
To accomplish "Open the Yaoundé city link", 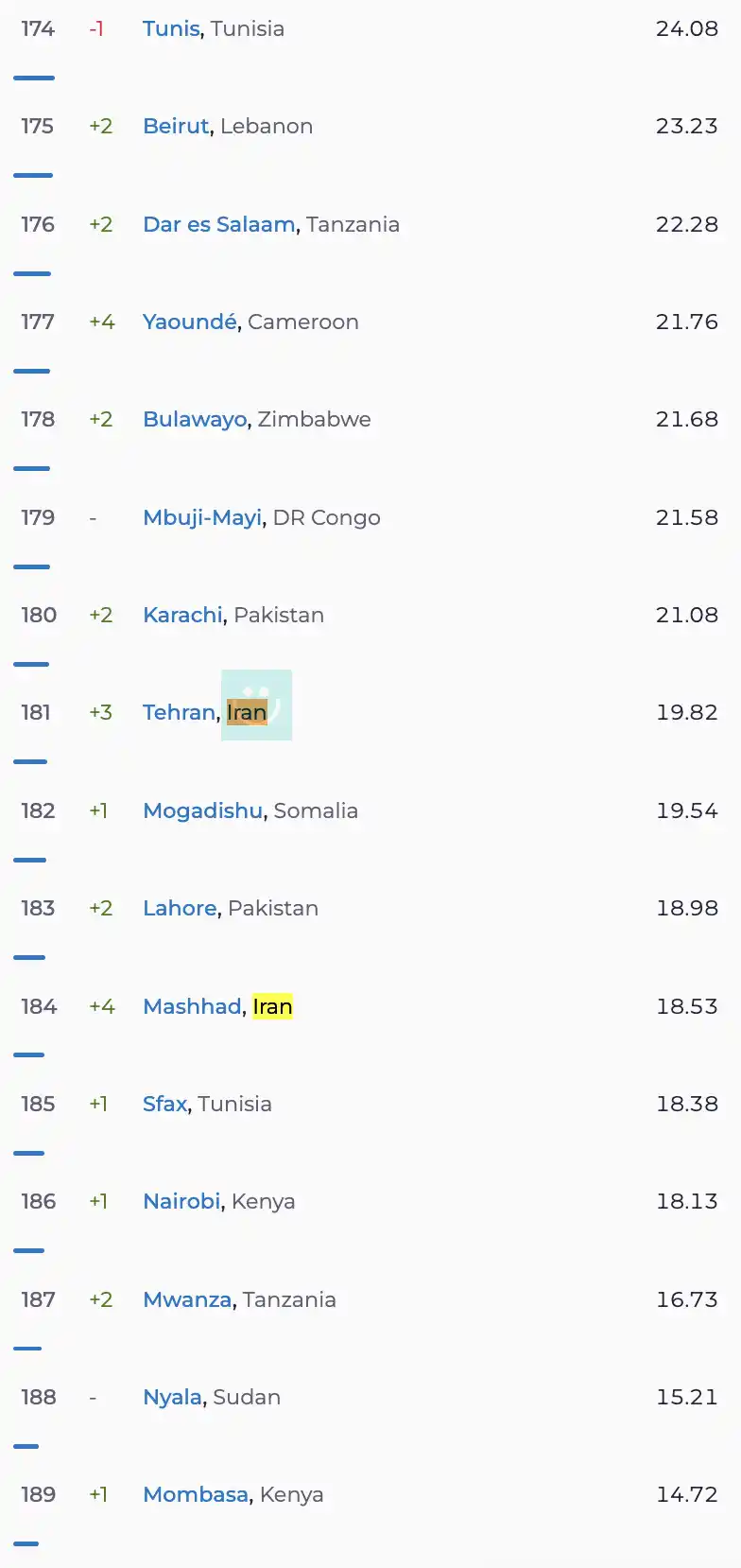I will (x=190, y=322).
